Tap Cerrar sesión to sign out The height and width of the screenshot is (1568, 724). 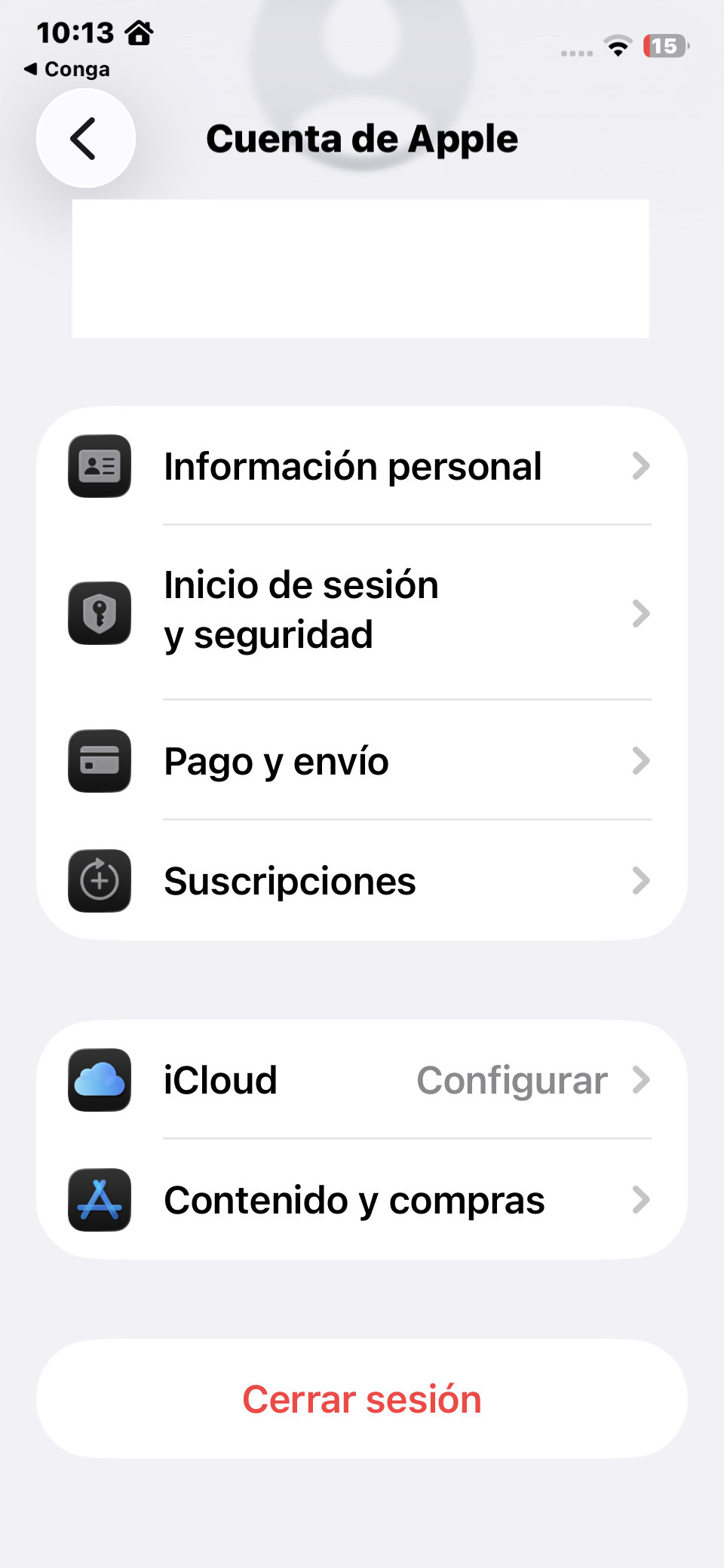pyautogui.click(x=362, y=1399)
